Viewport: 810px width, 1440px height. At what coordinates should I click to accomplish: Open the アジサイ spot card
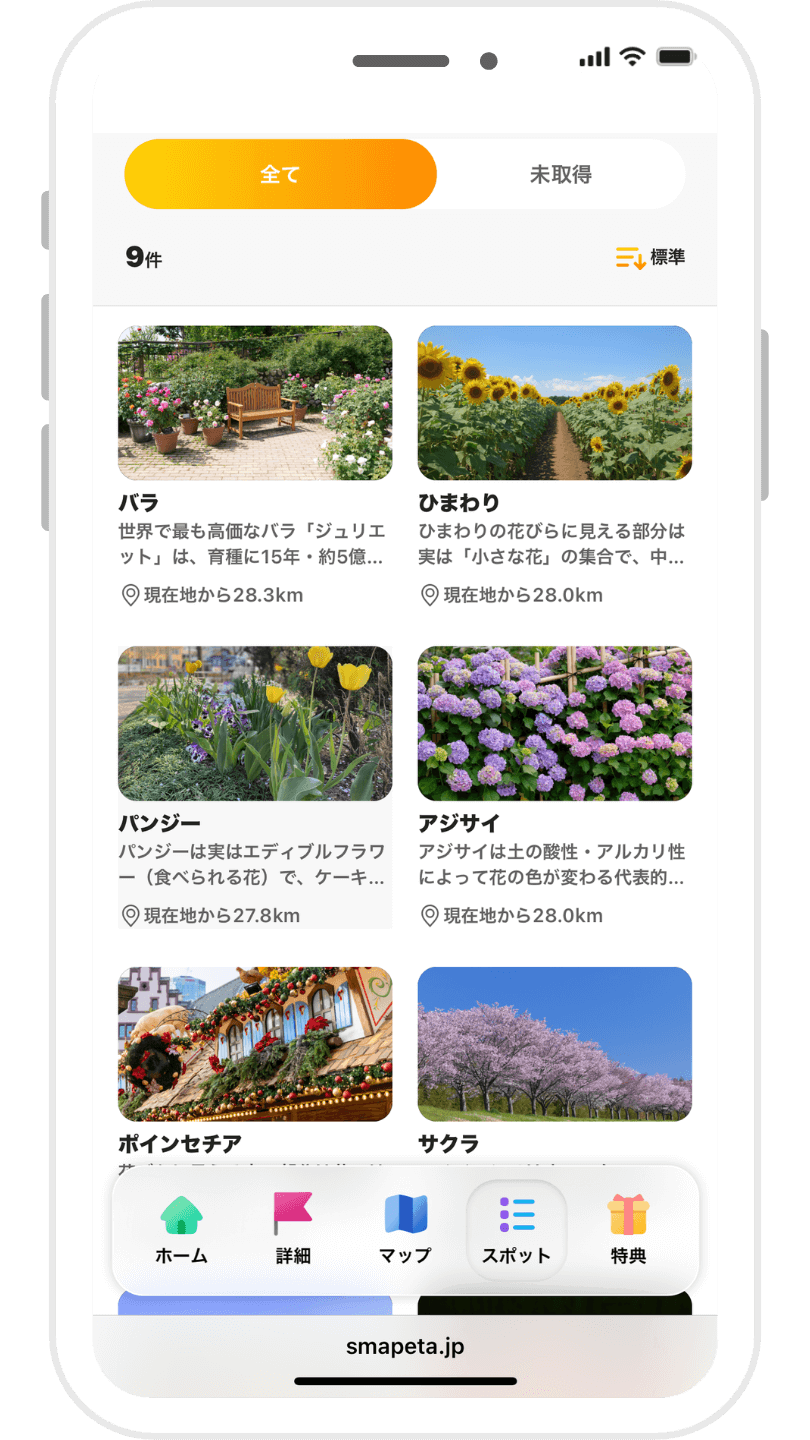tap(554, 724)
